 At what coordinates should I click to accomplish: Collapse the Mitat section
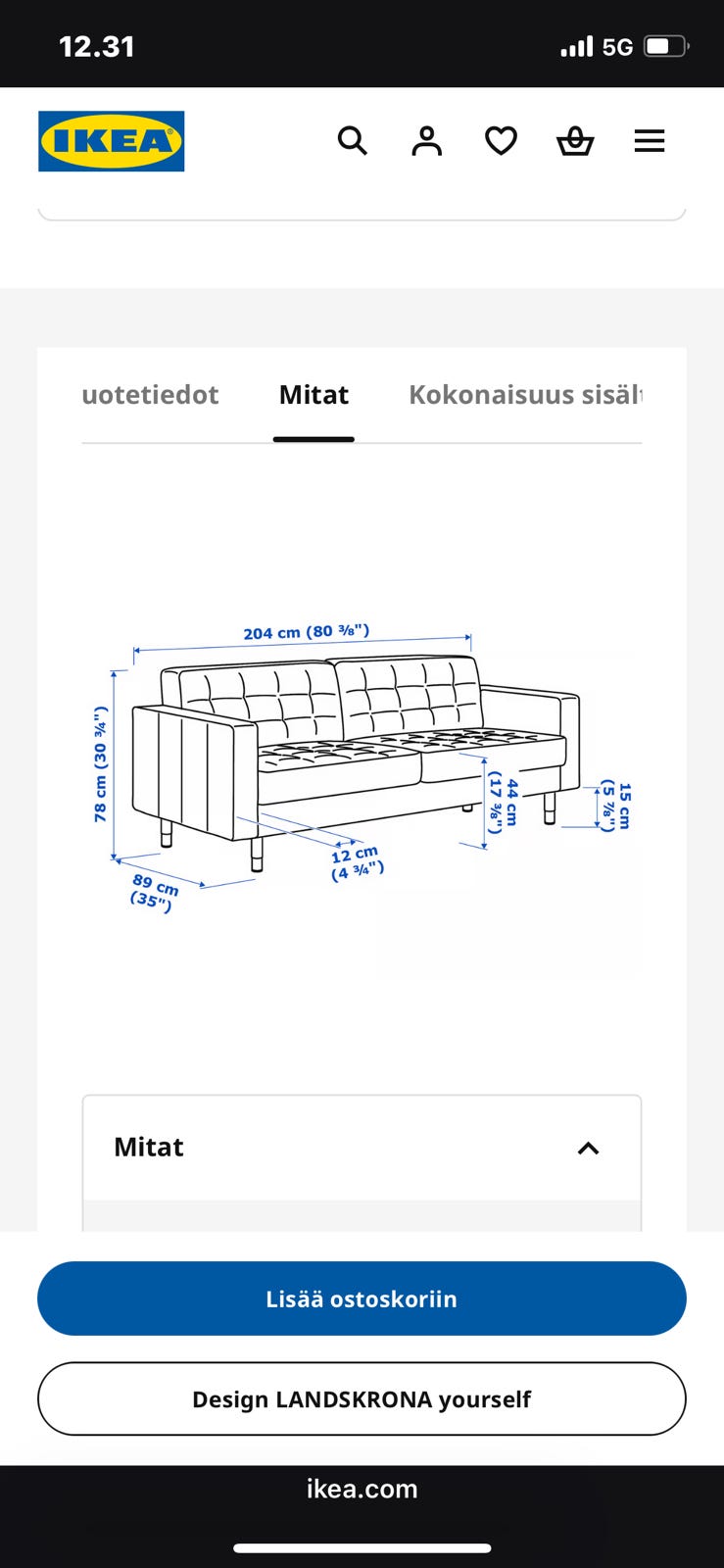362,1148
